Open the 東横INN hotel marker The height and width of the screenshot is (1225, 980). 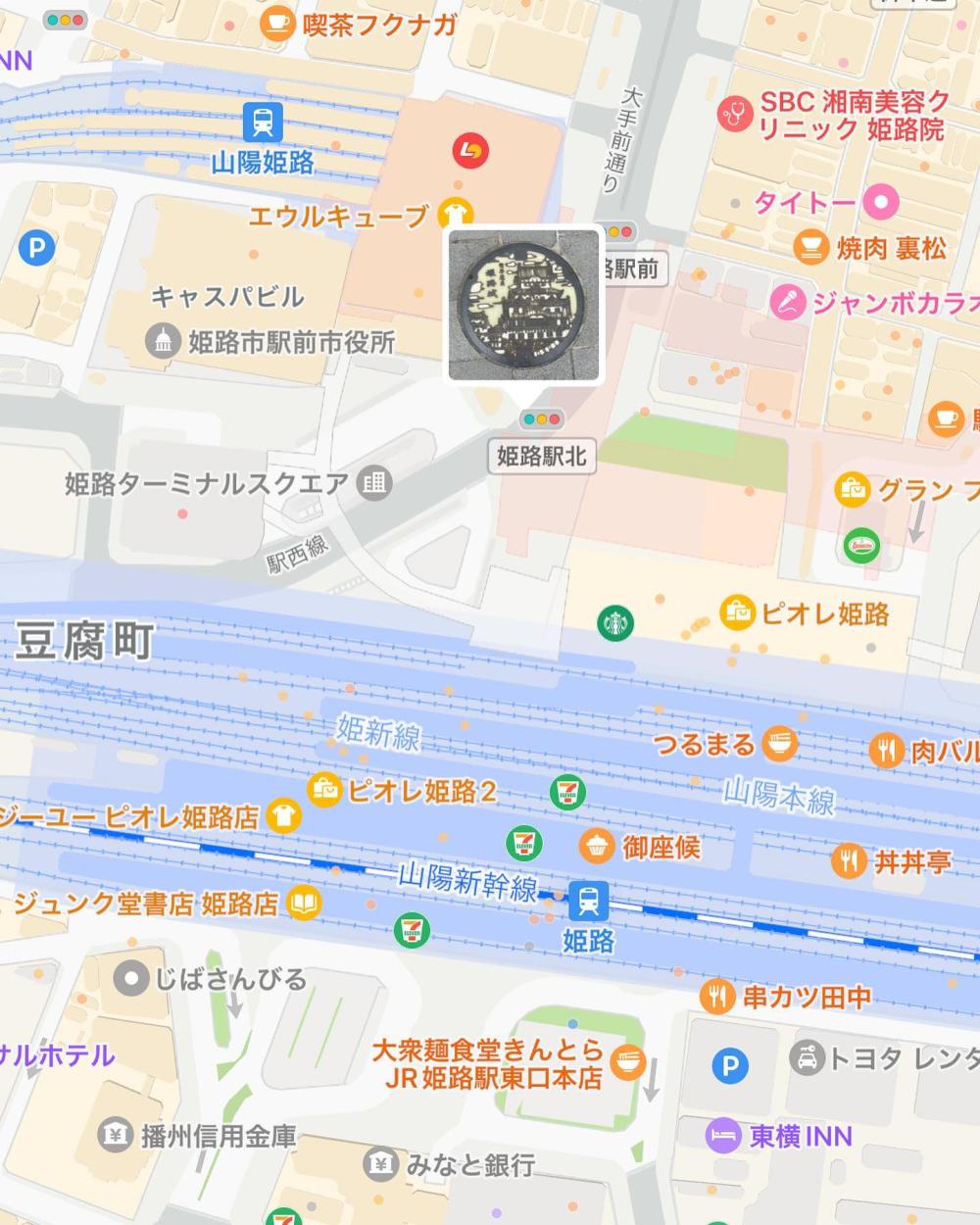click(x=722, y=1136)
